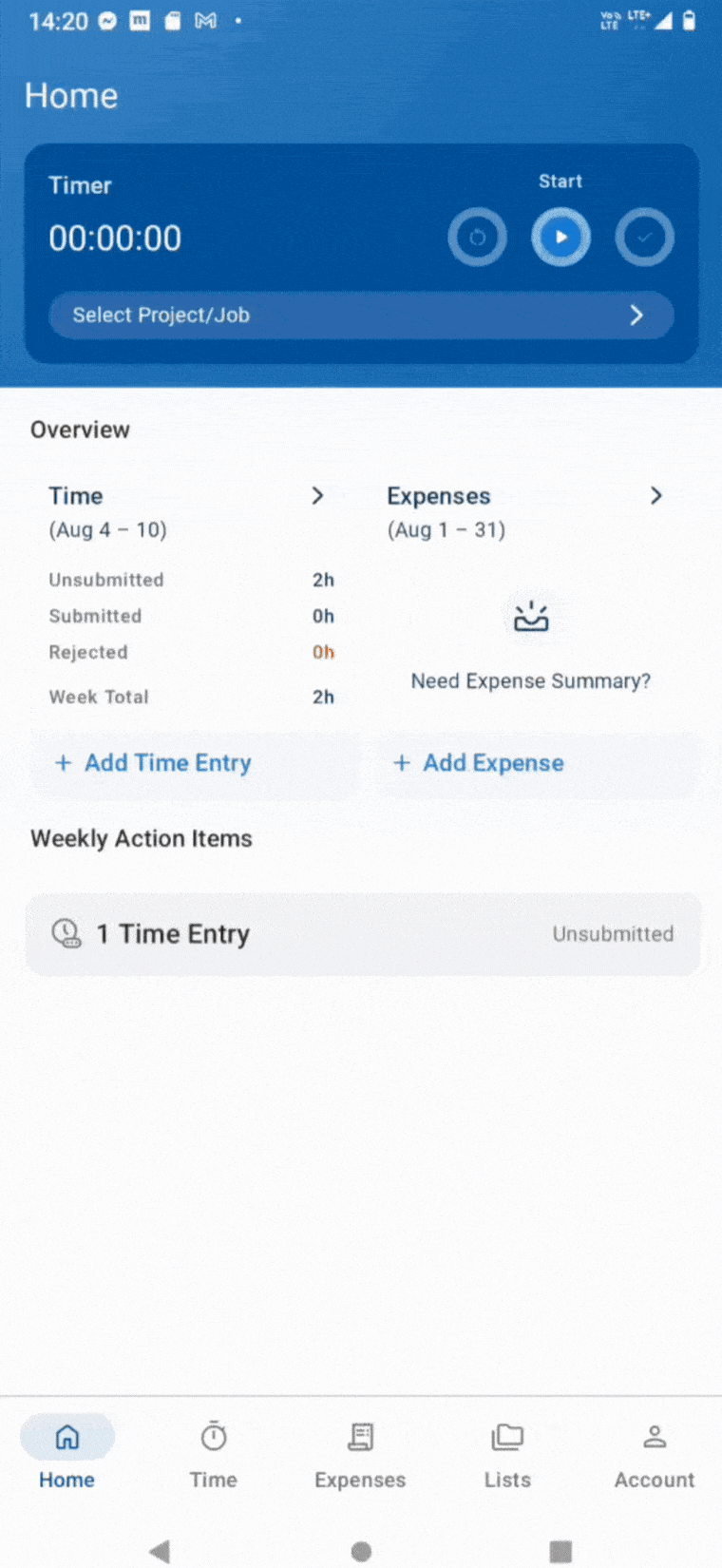This screenshot has height=1568, width=722.
Task: Add a new time entry
Action: (x=154, y=763)
